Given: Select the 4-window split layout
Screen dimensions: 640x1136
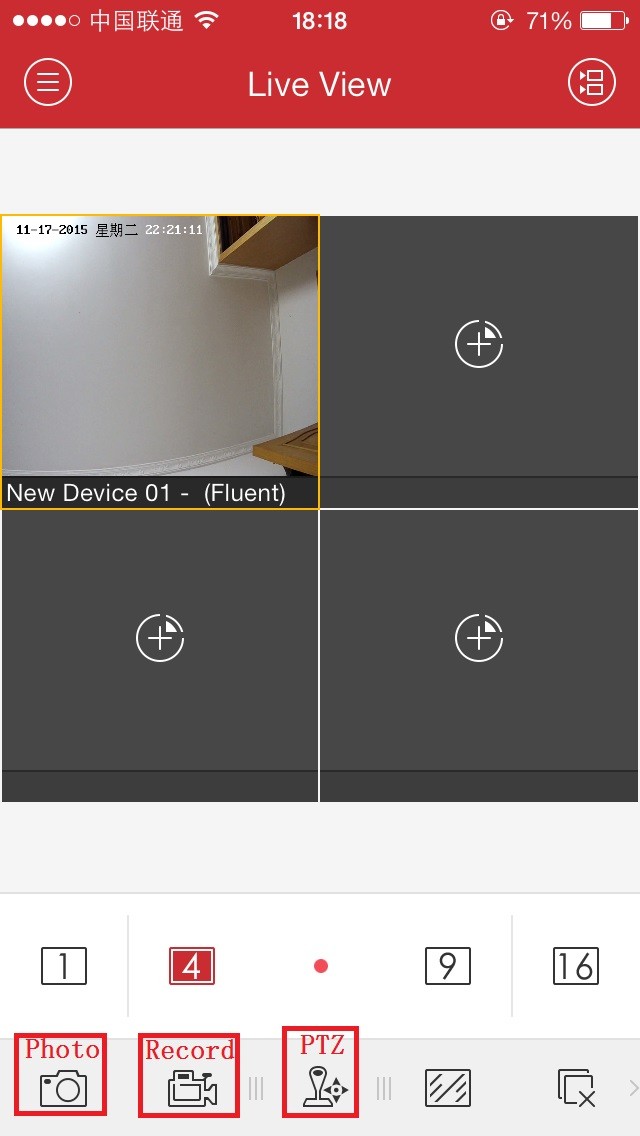Looking at the screenshot, I should pos(191,966).
